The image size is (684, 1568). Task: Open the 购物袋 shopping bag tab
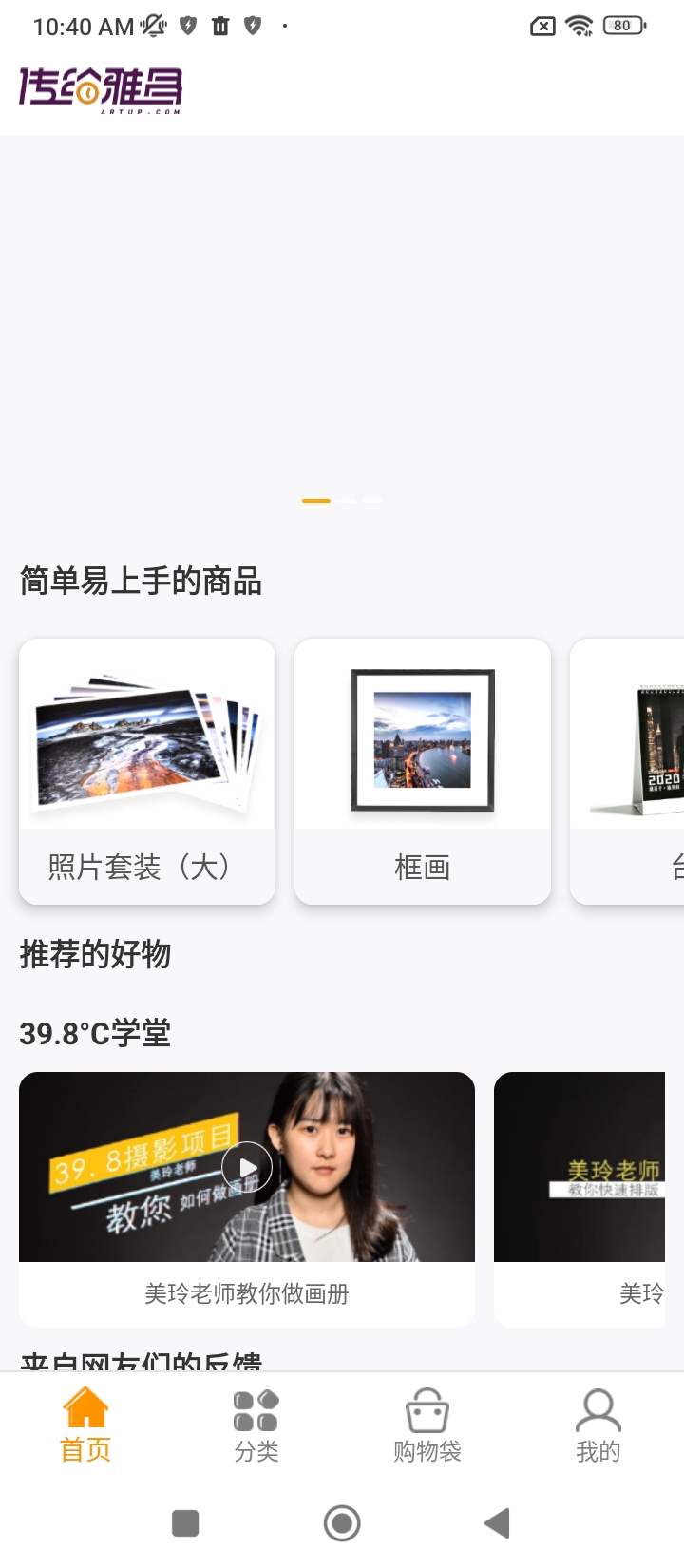point(427,1425)
